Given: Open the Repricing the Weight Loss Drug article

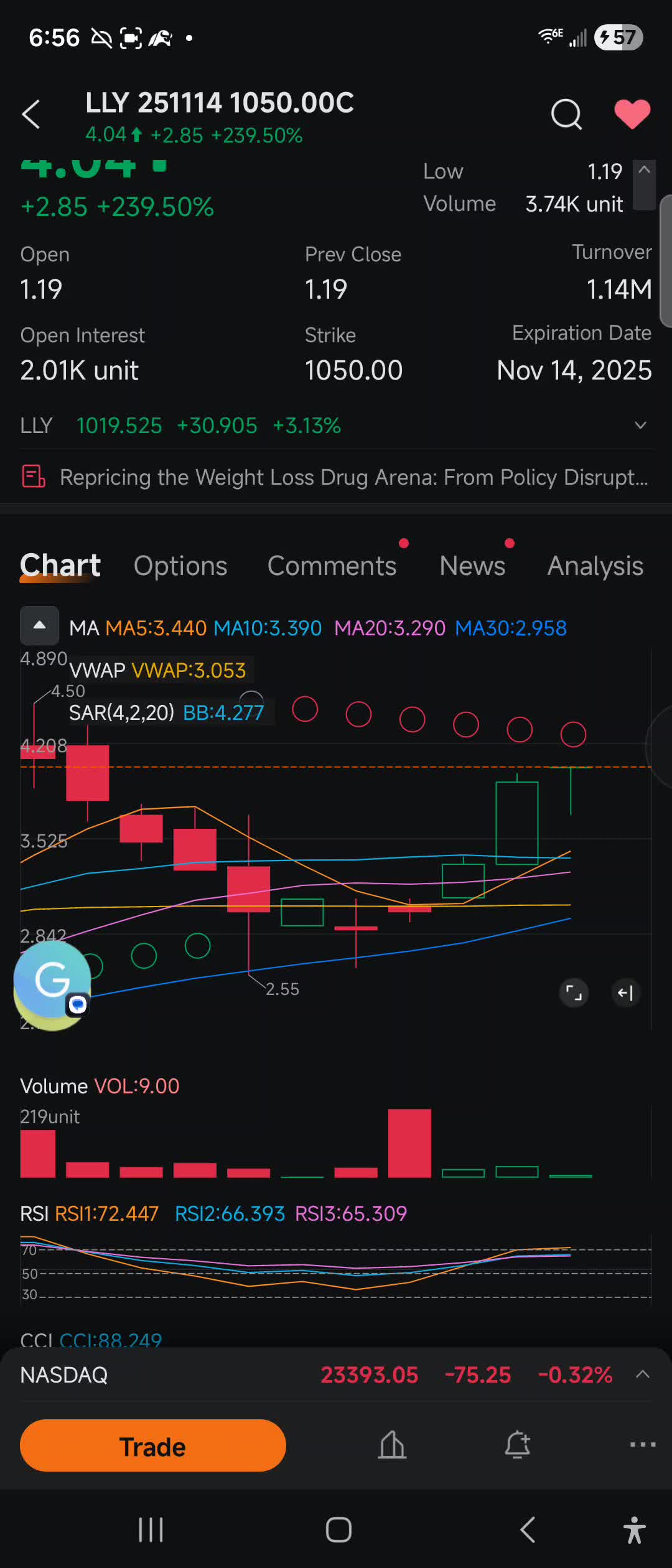Looking at the screenshot, I should [x=353, y=477].
